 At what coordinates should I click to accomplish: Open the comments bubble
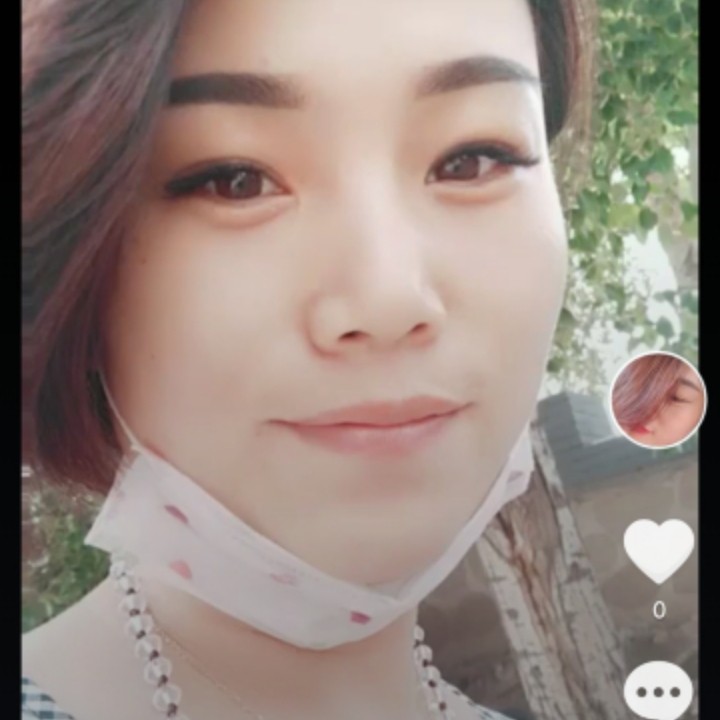tap(658, 690)
